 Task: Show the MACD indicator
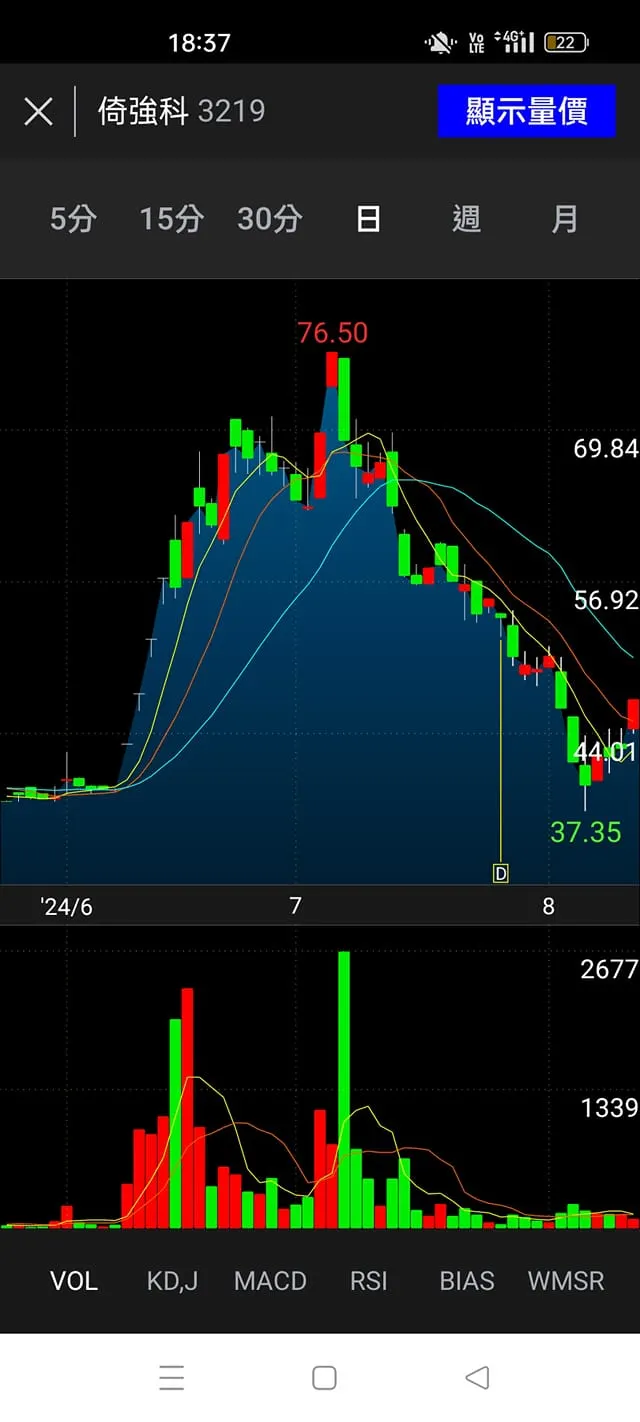point(270,1281)
